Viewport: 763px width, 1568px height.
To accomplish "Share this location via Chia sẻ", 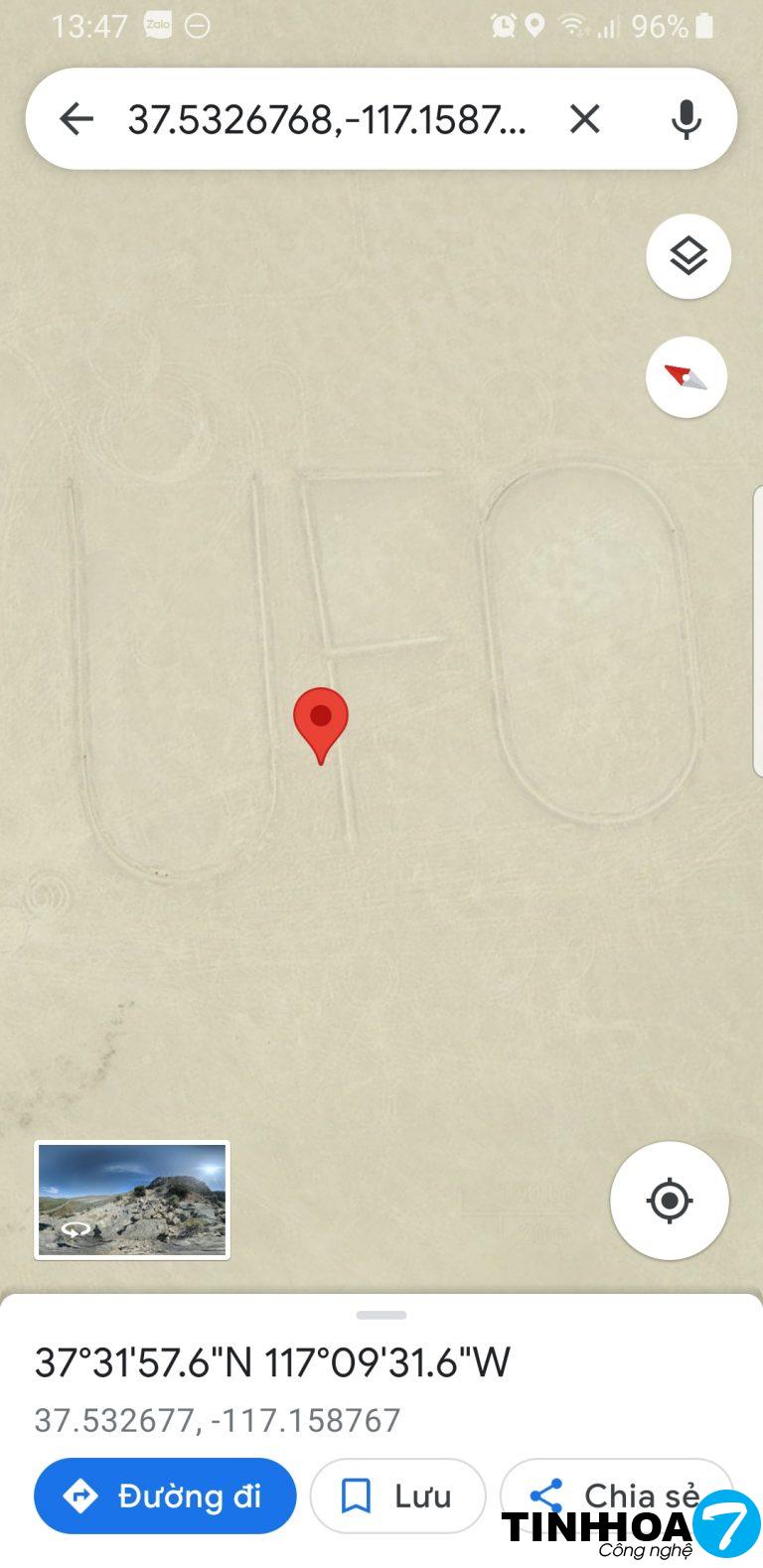I will point(616,1496).
